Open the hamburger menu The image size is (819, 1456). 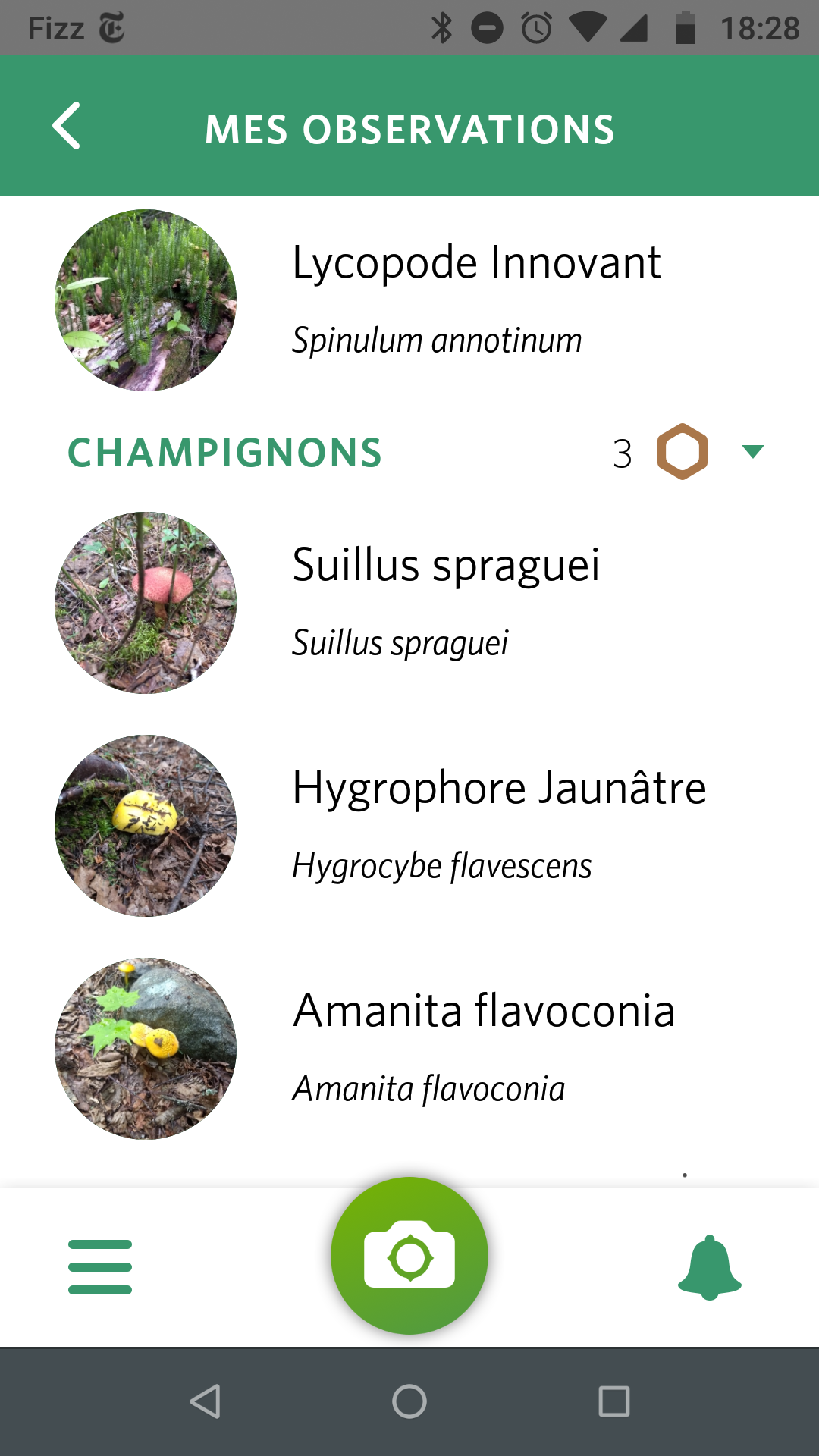click(x=100, y=1267)
